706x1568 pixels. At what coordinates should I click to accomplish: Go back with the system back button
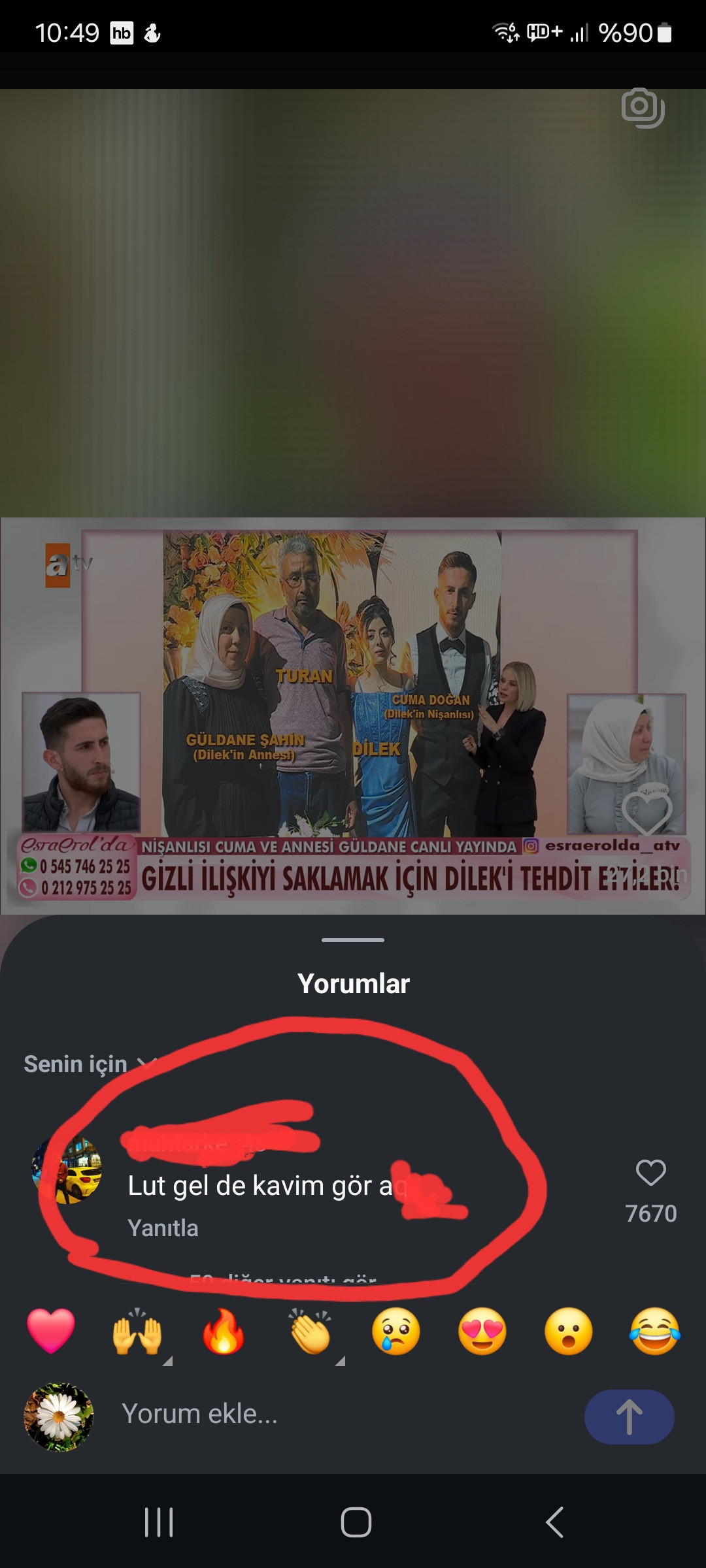coord(554,1522)
